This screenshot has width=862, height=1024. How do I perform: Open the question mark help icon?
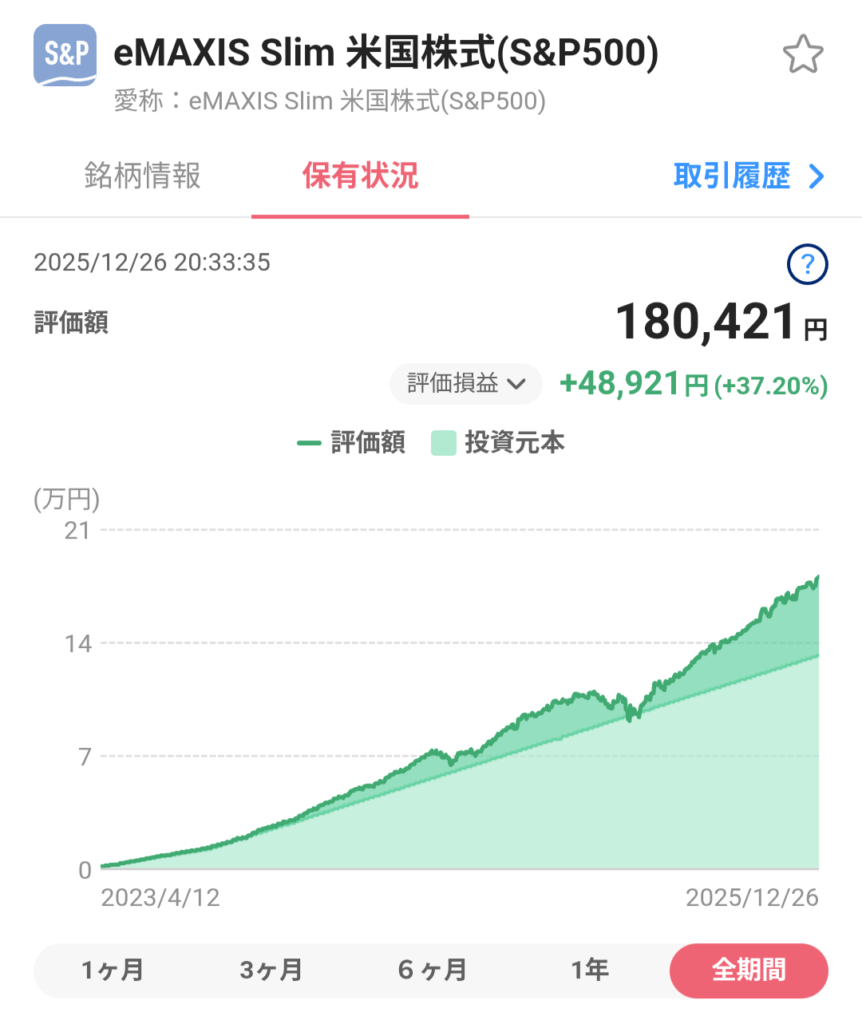click(807, 265)
